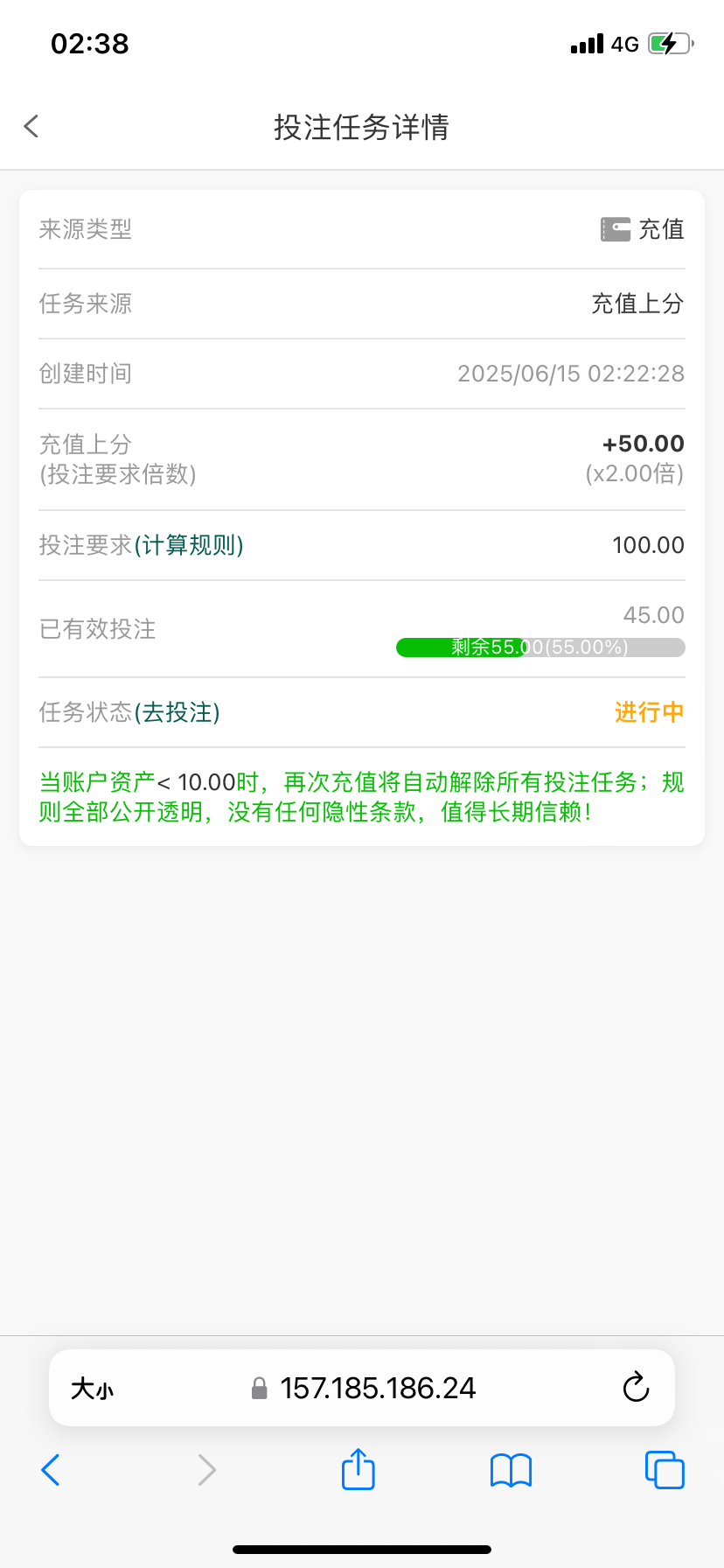
Task: Tap the 去投注 link
Action: pyautogui.click(x=178, y=712)
